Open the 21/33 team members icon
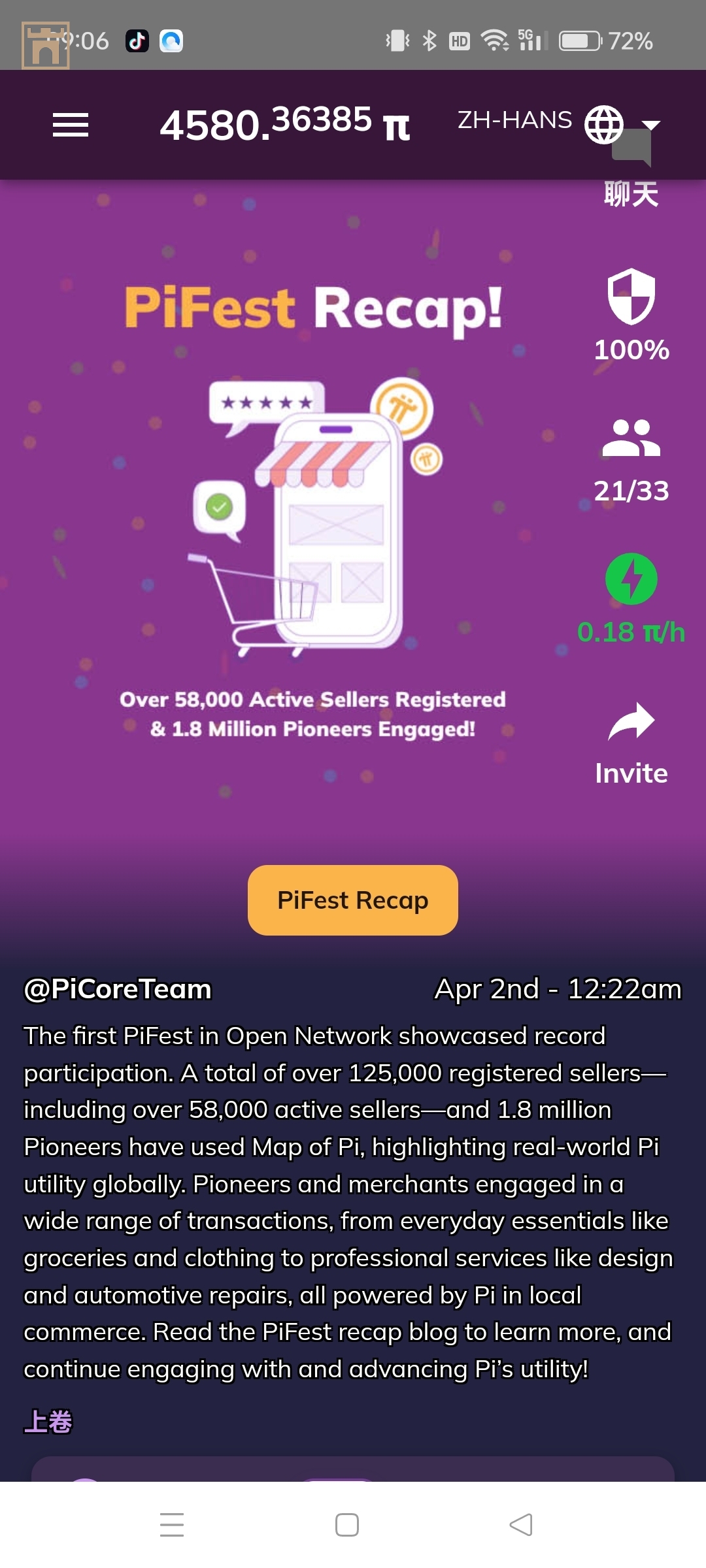This screenshot has width=706, height=1568. click(631, 438)
